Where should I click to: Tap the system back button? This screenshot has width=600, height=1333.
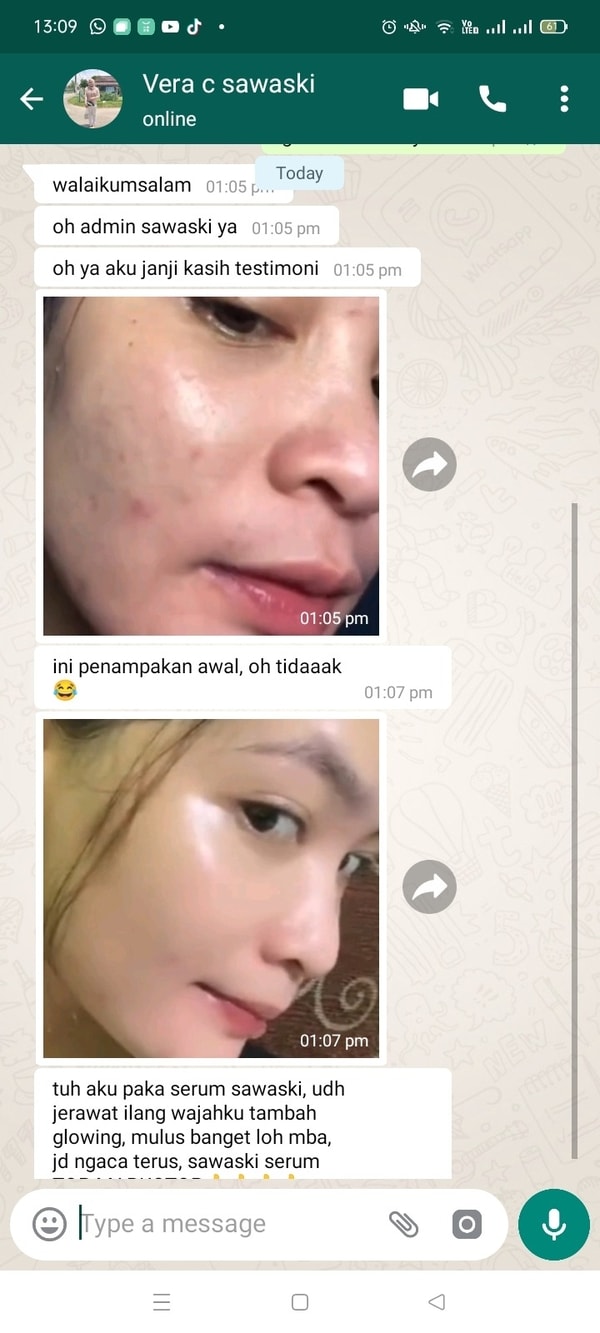click(x=436, y=1302)
